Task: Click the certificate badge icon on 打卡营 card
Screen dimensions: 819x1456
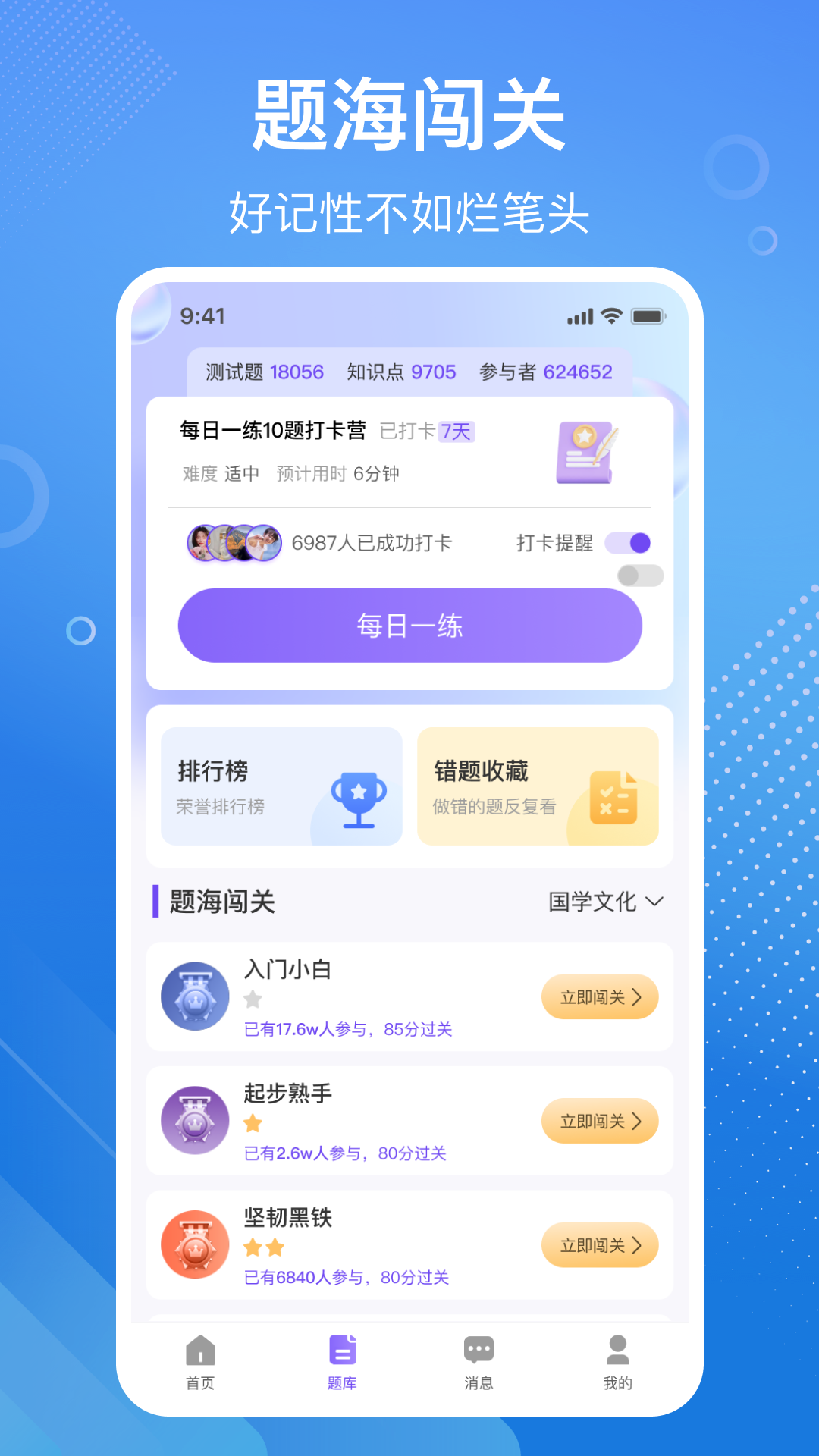Action: [x=585, y=453]
